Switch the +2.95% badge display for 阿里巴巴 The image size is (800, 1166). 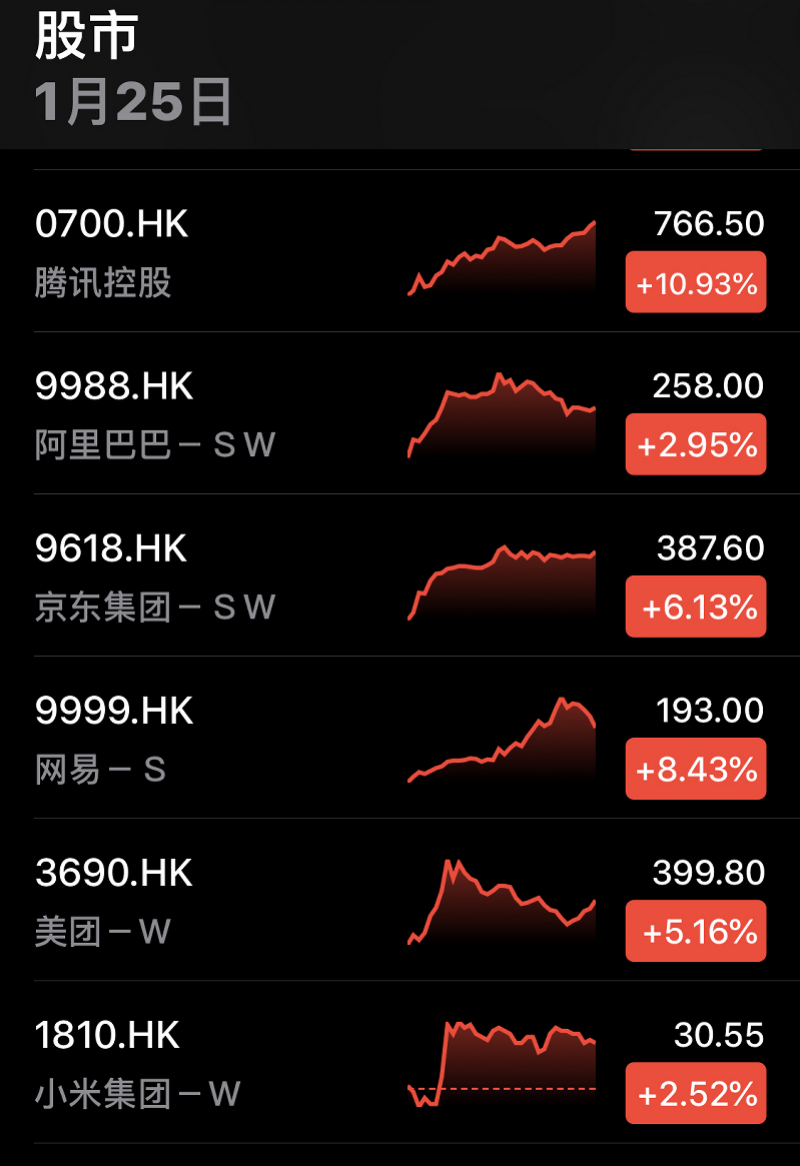696,445
